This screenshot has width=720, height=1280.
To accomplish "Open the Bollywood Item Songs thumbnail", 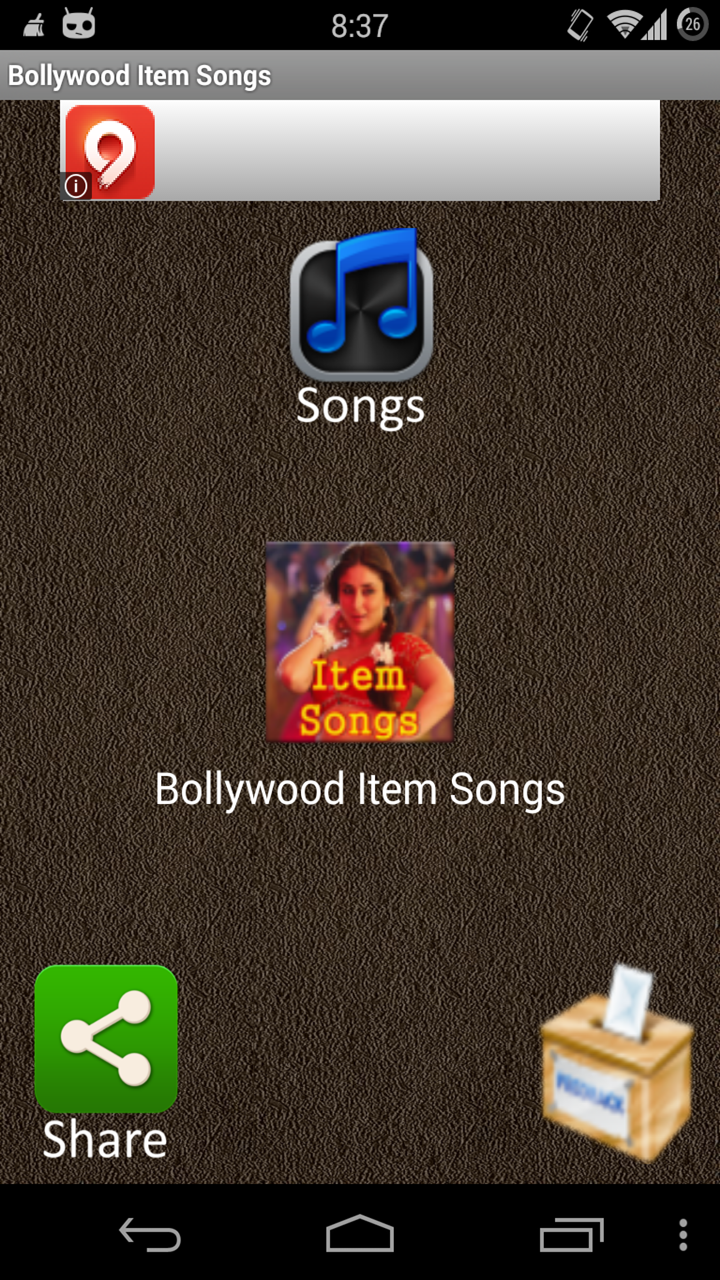I will tap(360, 641).
